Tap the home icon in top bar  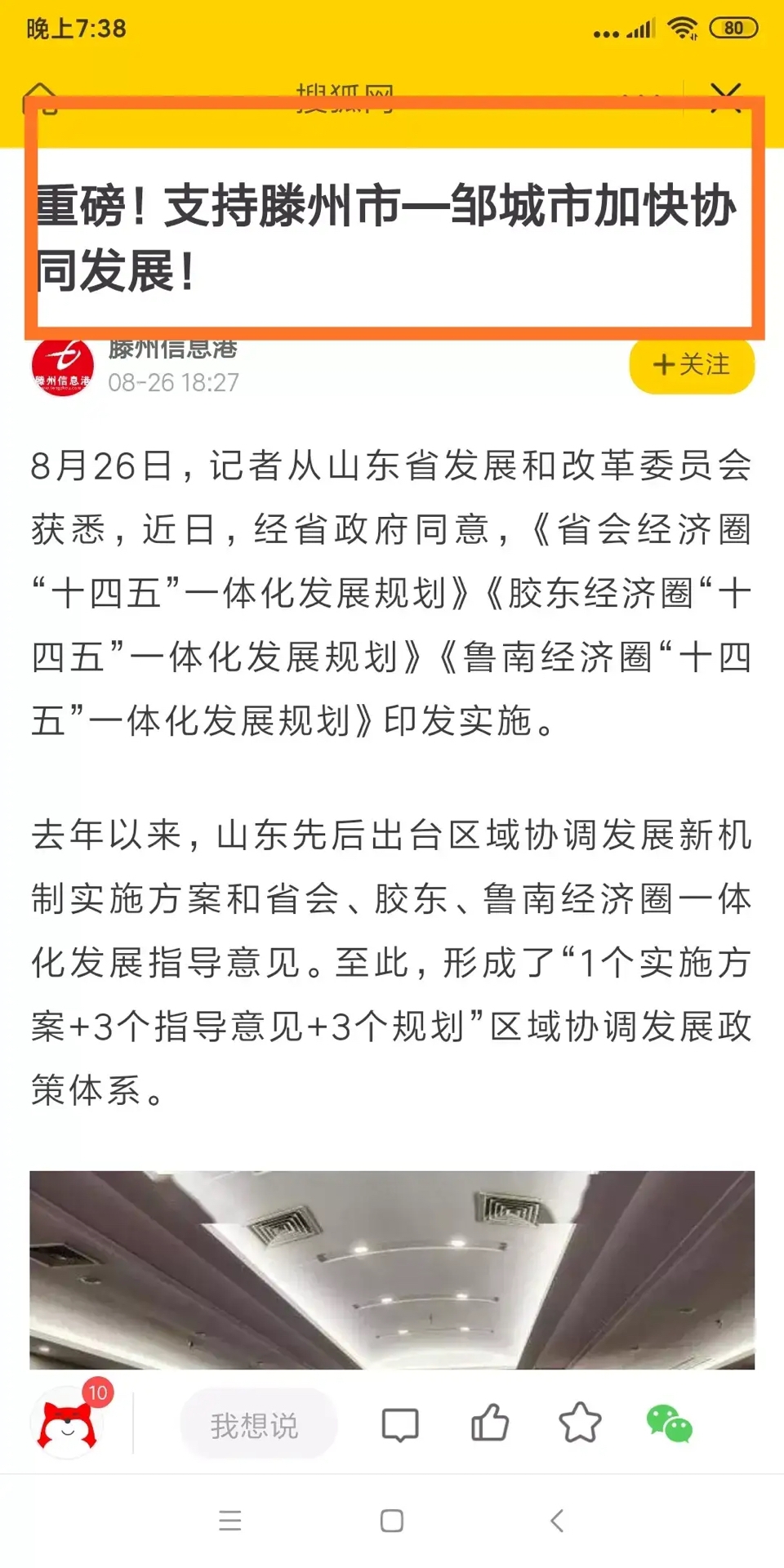pos(39,98)
